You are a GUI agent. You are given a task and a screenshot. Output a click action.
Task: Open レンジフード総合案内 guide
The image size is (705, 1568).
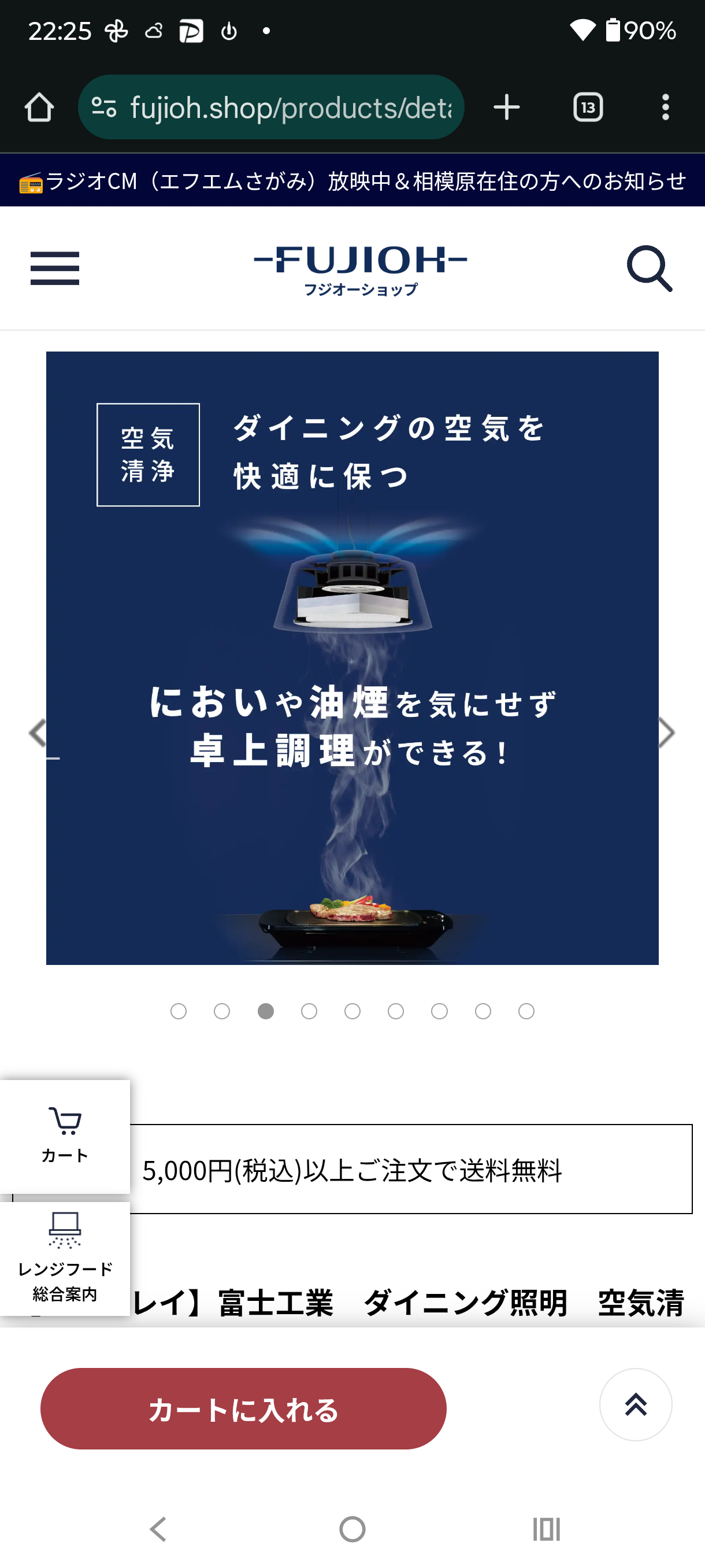[65, 1258]
